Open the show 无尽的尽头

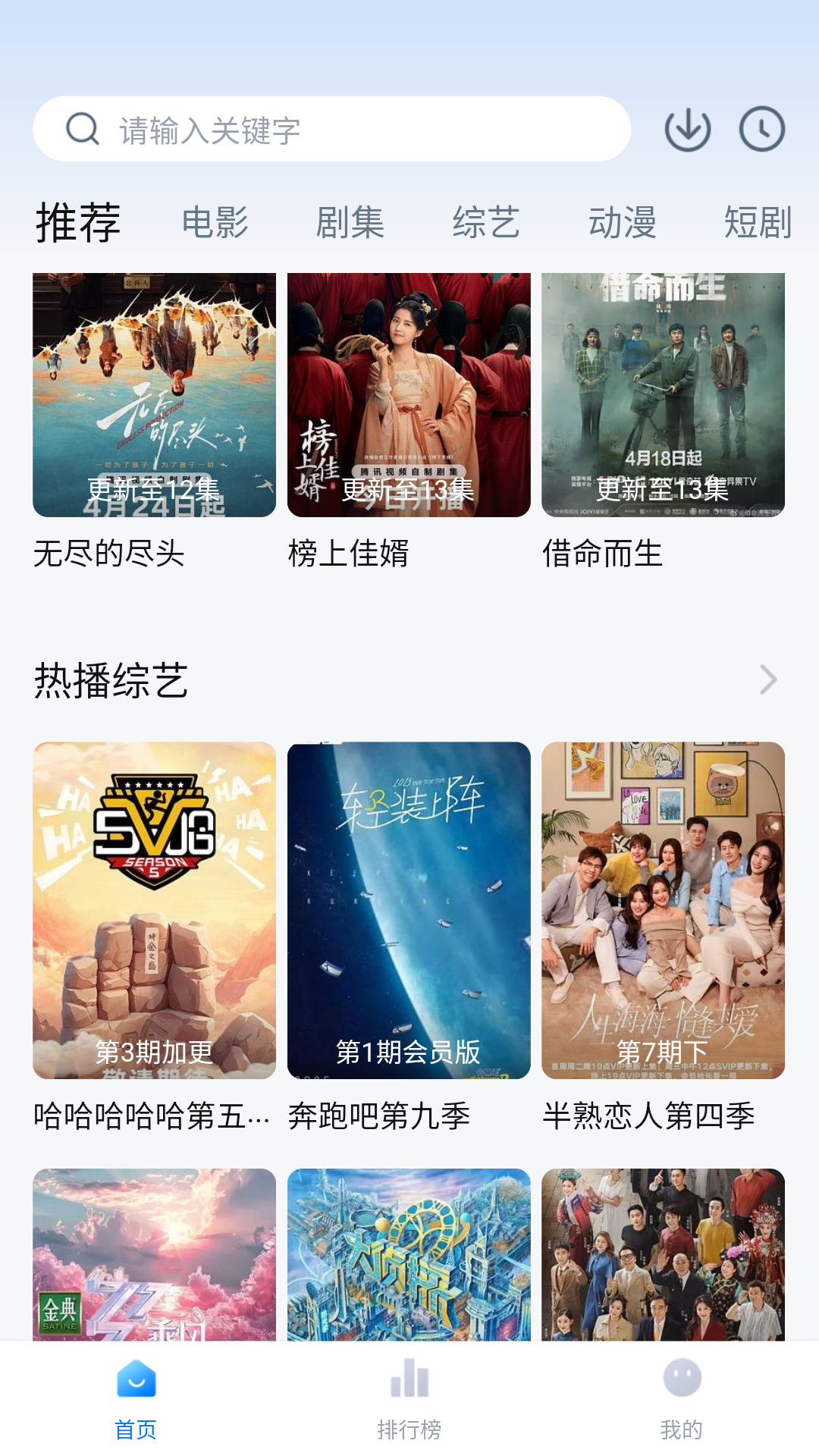pyautogui.click(x=153, y=394)
